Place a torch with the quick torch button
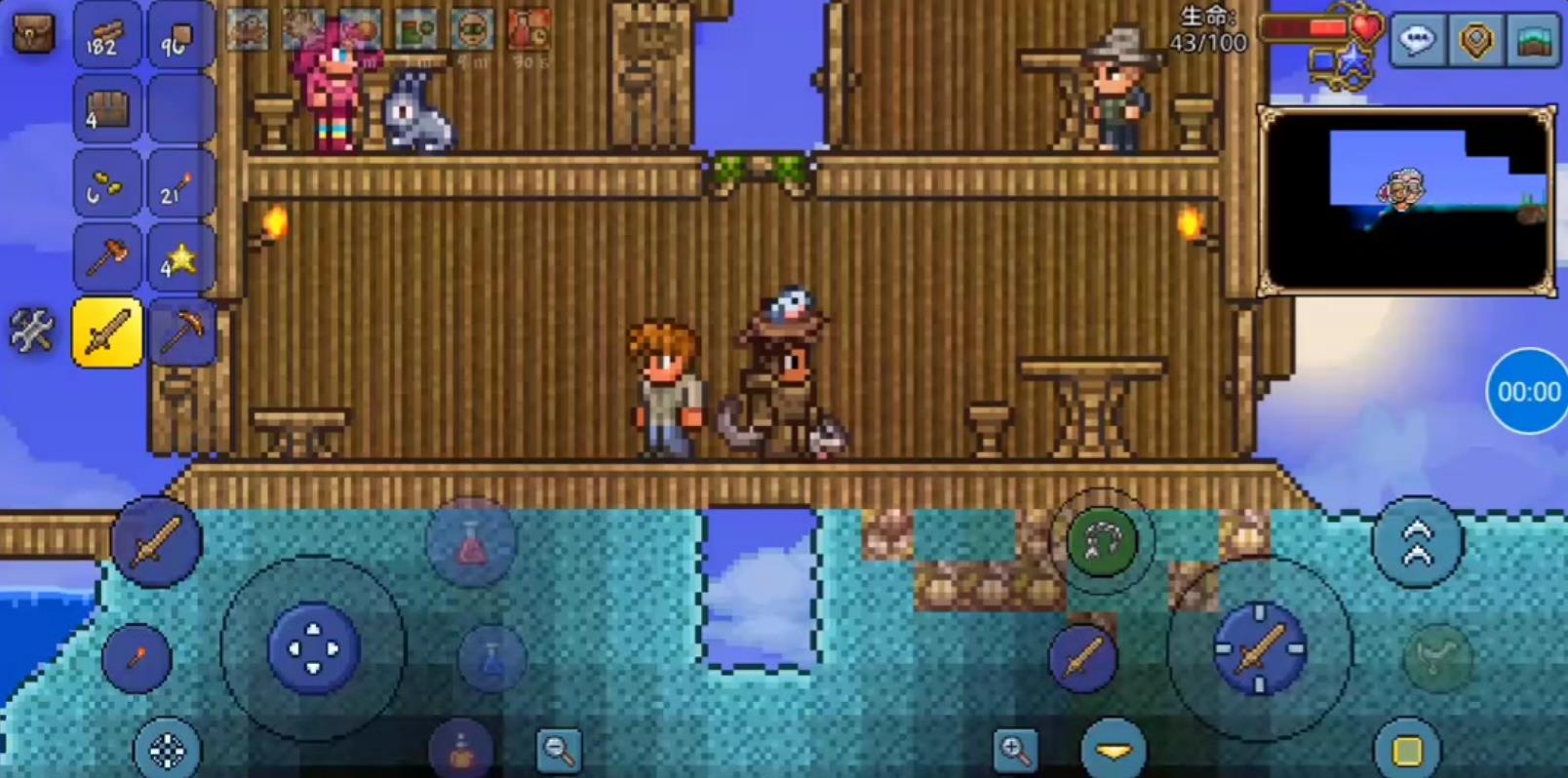Viewport: 1568px width, 778px height. (x=137, y=658)
